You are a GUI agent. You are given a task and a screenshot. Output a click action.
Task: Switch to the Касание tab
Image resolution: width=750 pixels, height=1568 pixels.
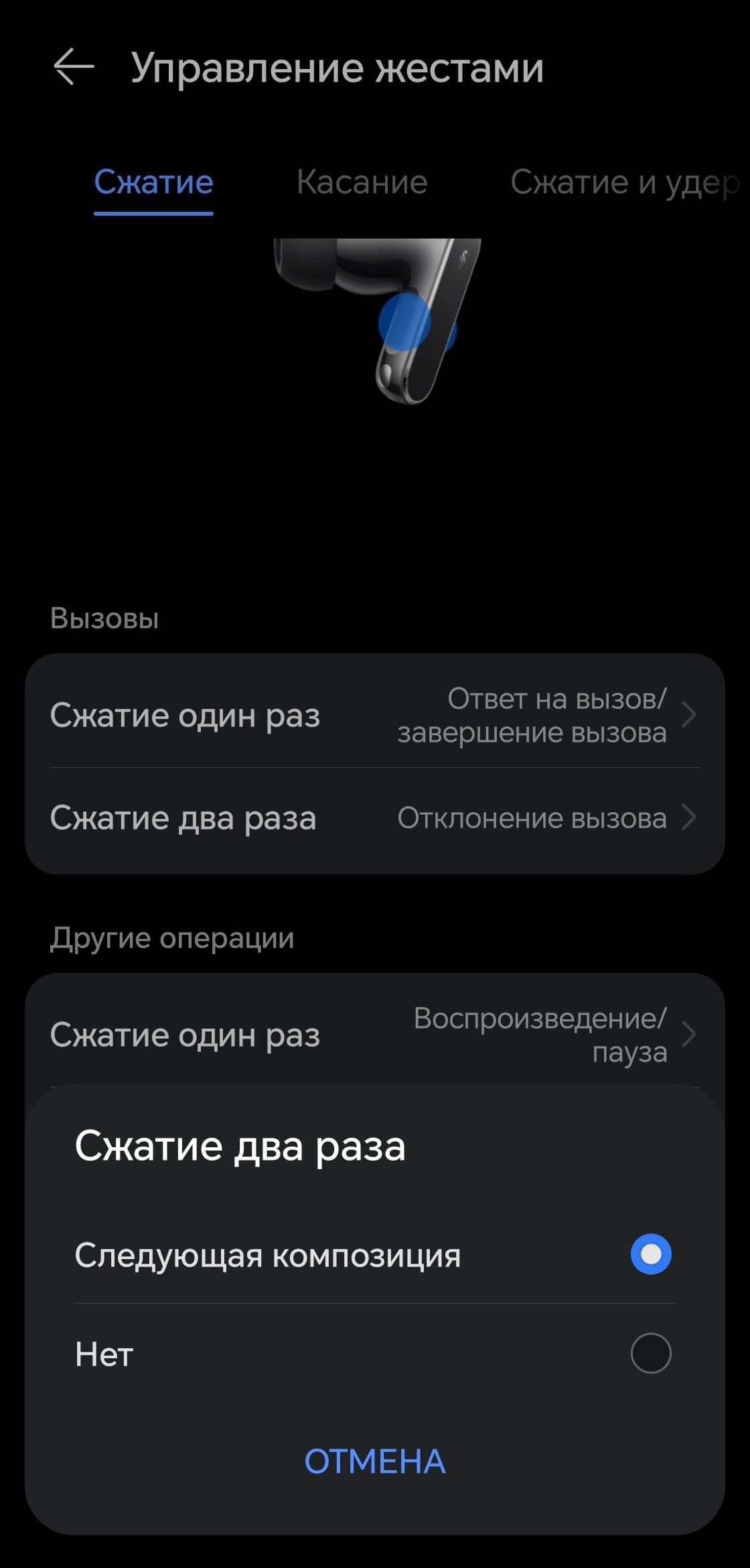click(362, 182)
